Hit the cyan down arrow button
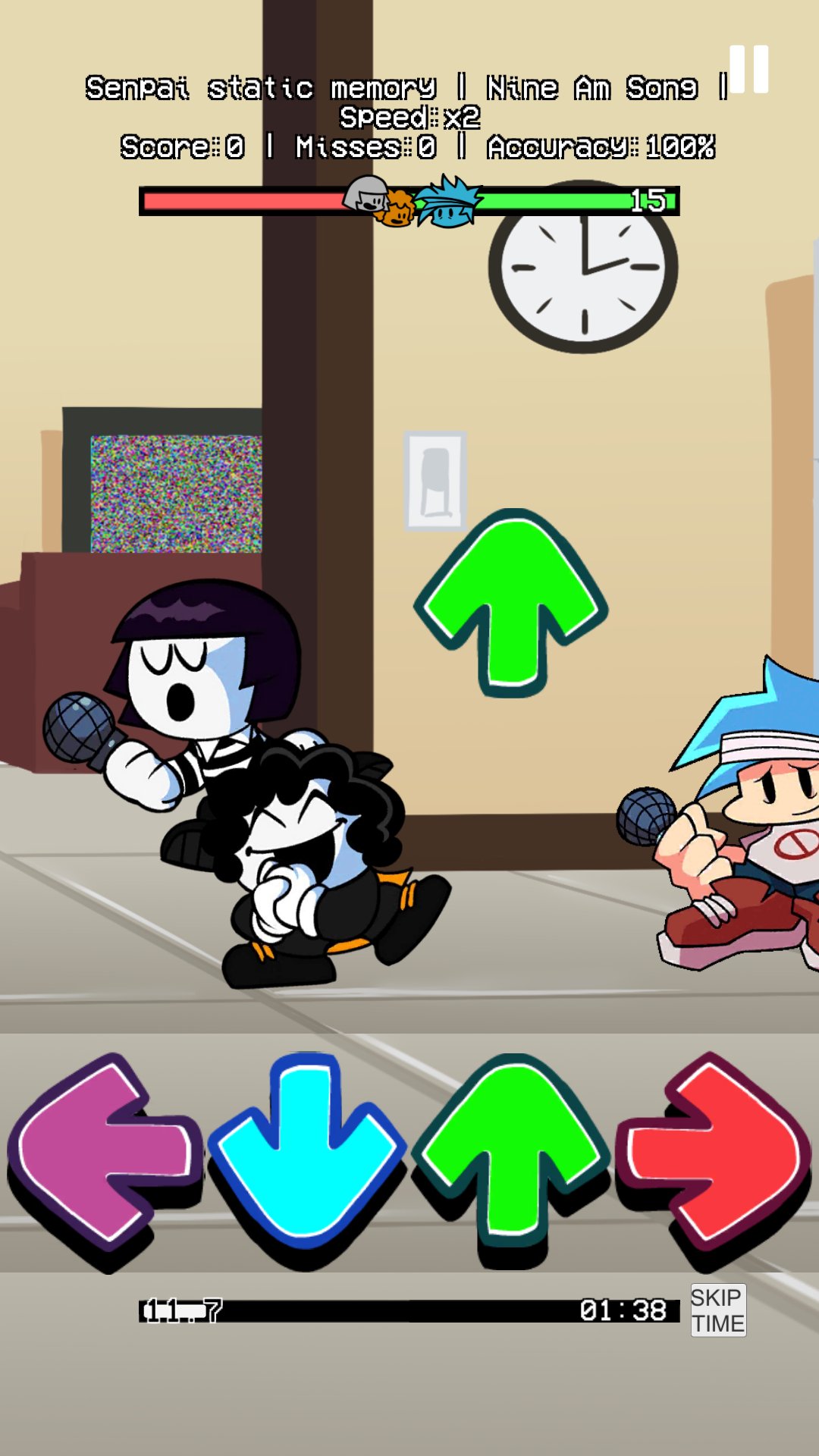The width and height of the screenshot is (819, 1456). (306, 1160)
